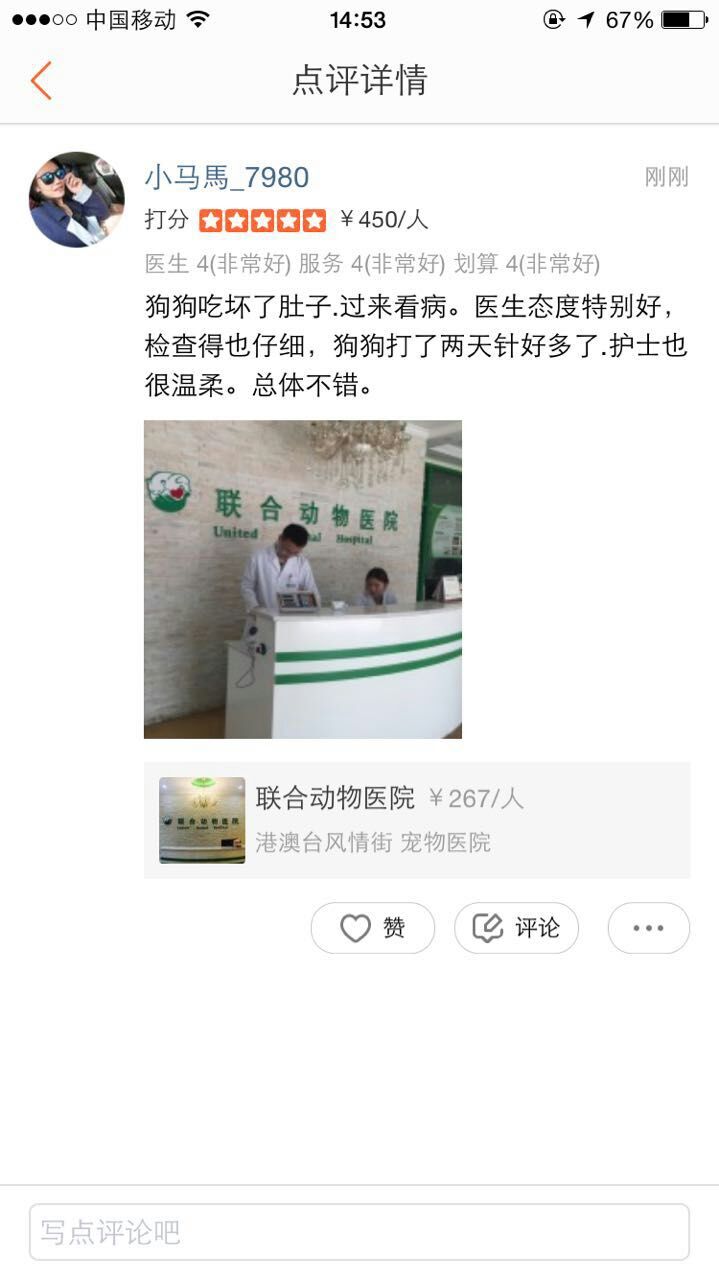Open 小马馬_7980's profile avatar
The height and width of the screenshot is (1280, 719).
pos(76,199)
